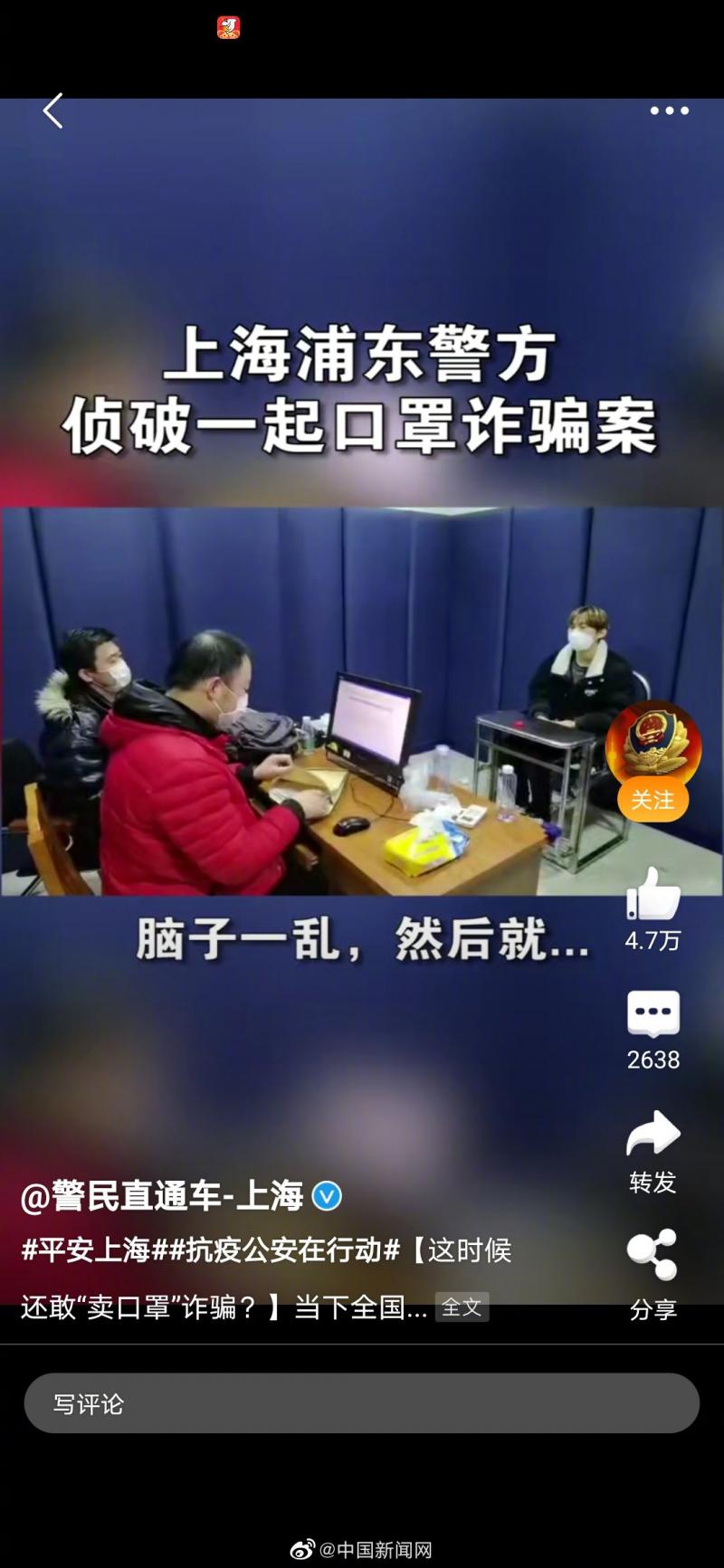Open the three-dot overflow menu
Image resolution: width=724 pixels, height=1568 pixels.
[670, 110]
